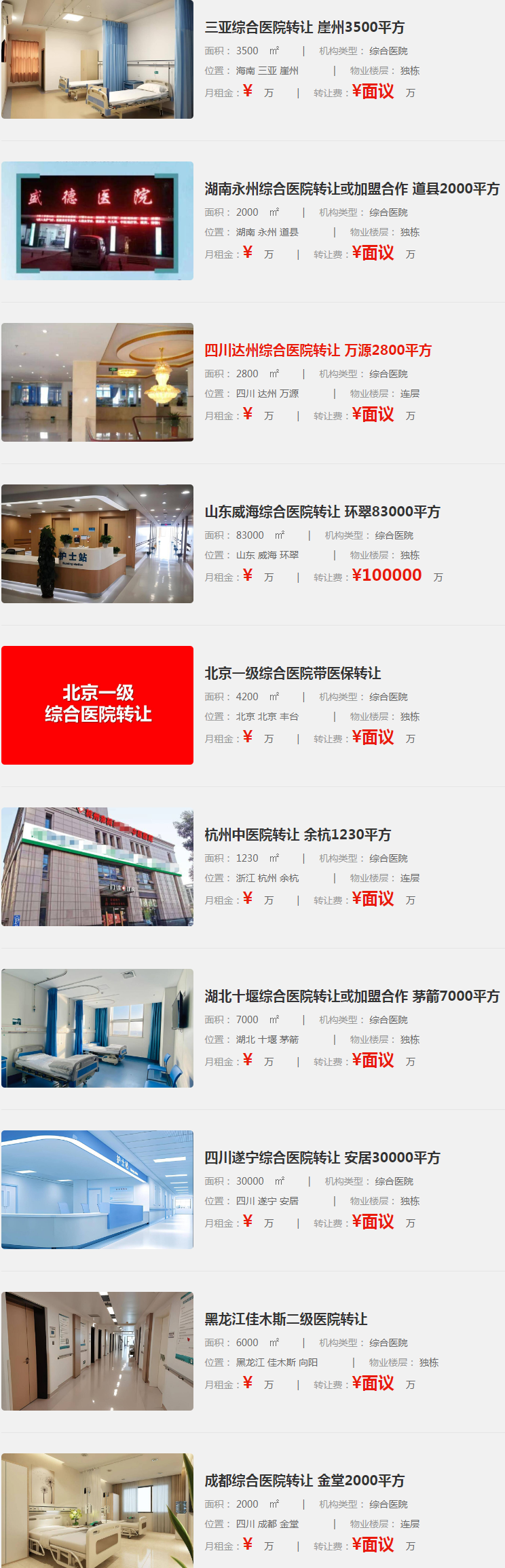Open the 盛德医院 night storefront photo
Screen dimensions: 505x1568
click(97, 221)
